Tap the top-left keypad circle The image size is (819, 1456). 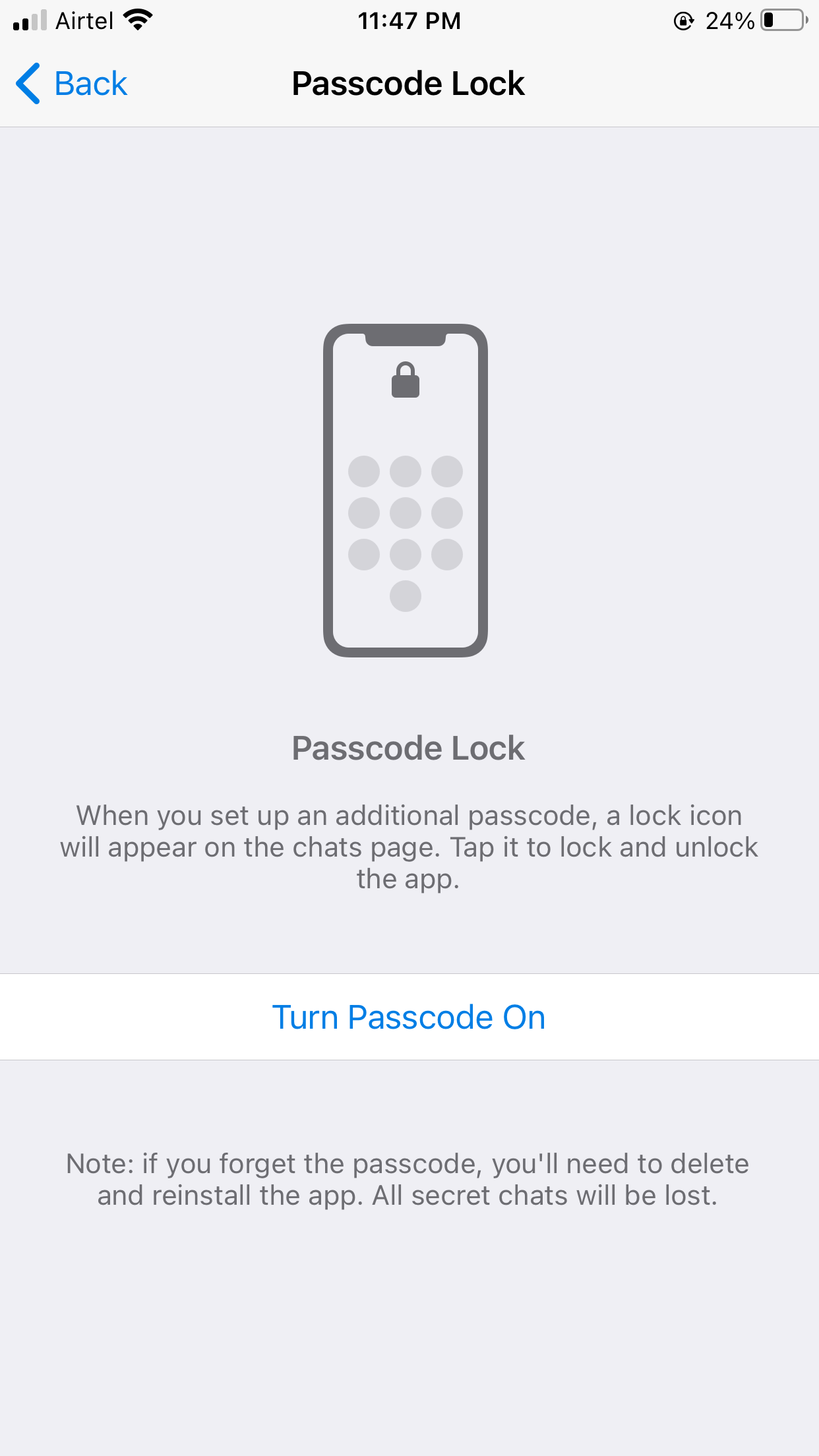pos(363,471)
